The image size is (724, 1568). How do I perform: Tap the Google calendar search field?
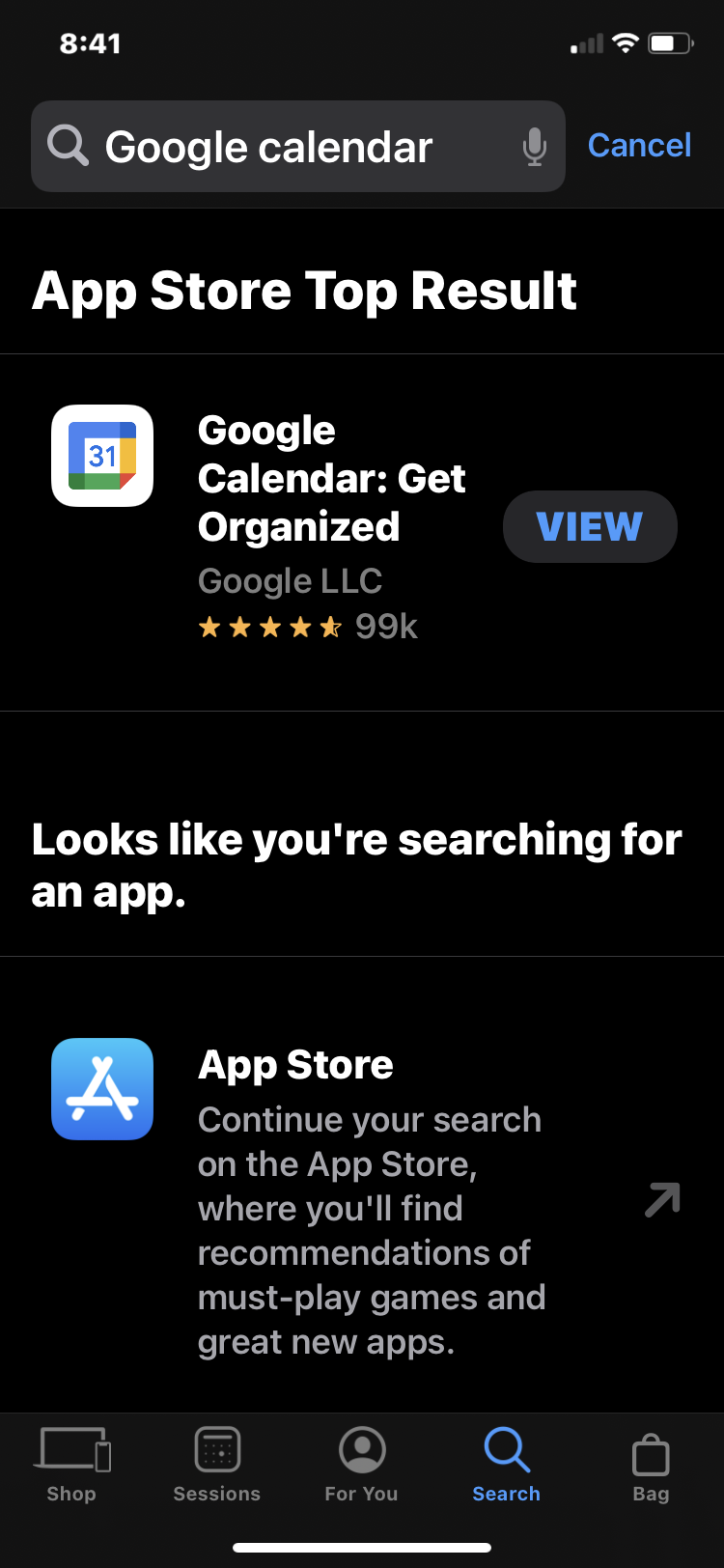[280, 147]
